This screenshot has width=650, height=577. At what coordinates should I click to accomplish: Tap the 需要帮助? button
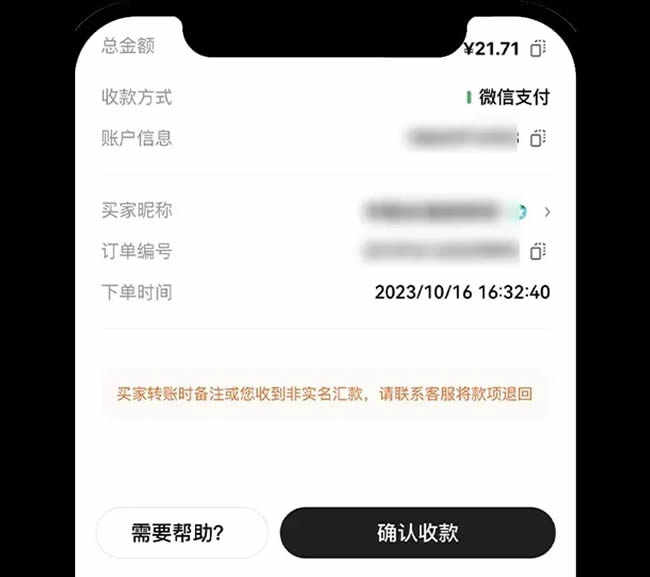(182, 533)
